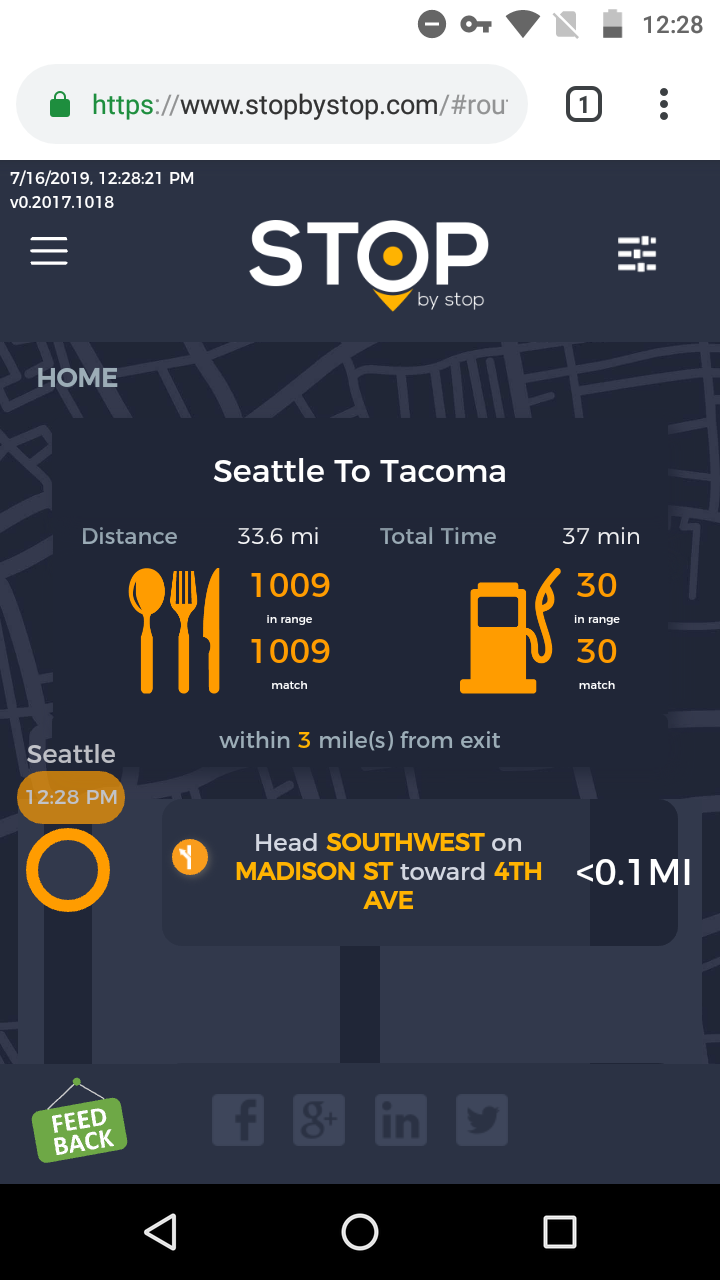Open the Feedback tag
720x1280 pixels.
click(80, 1128)
